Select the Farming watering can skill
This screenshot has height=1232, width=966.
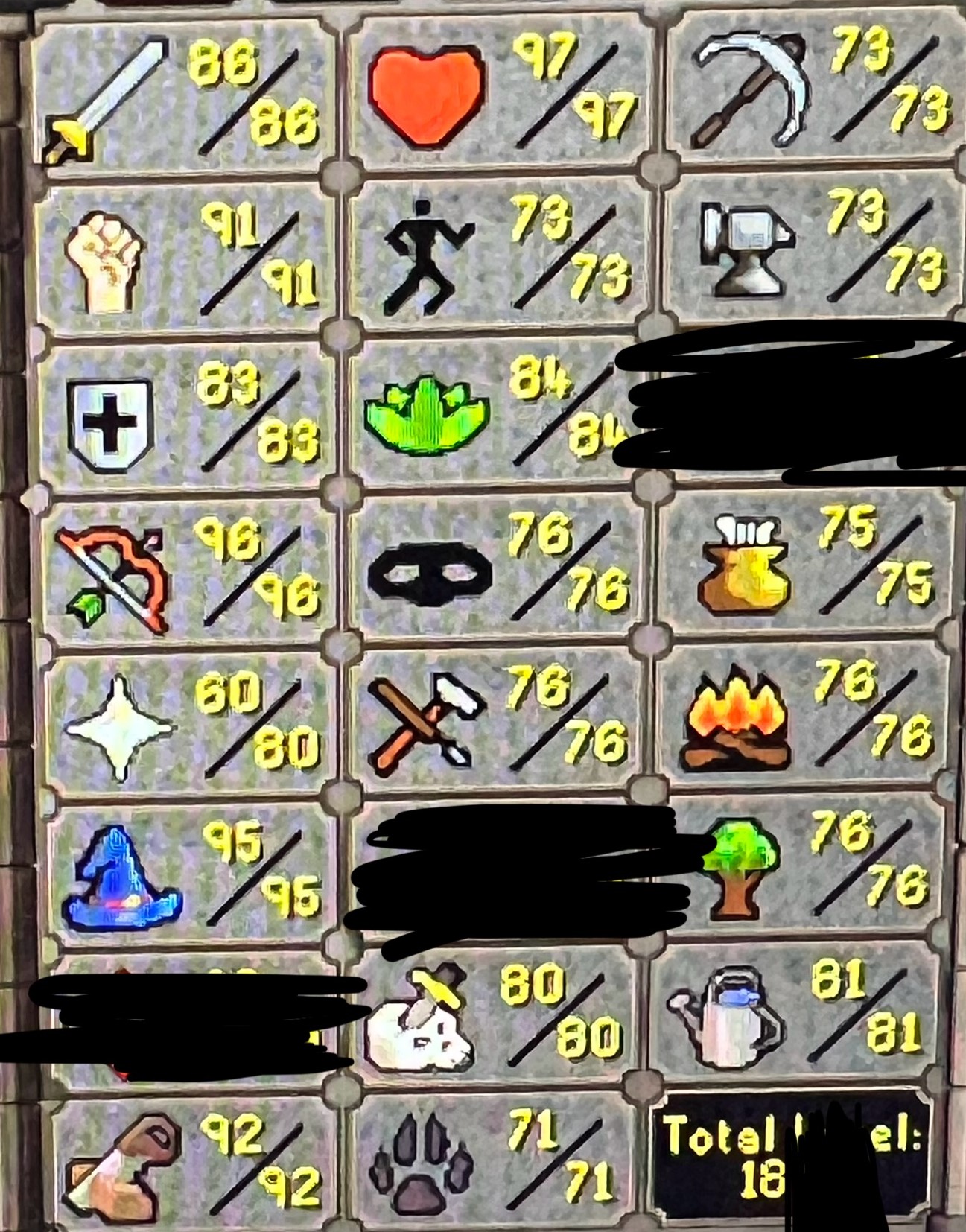(x=797, y=1013)
